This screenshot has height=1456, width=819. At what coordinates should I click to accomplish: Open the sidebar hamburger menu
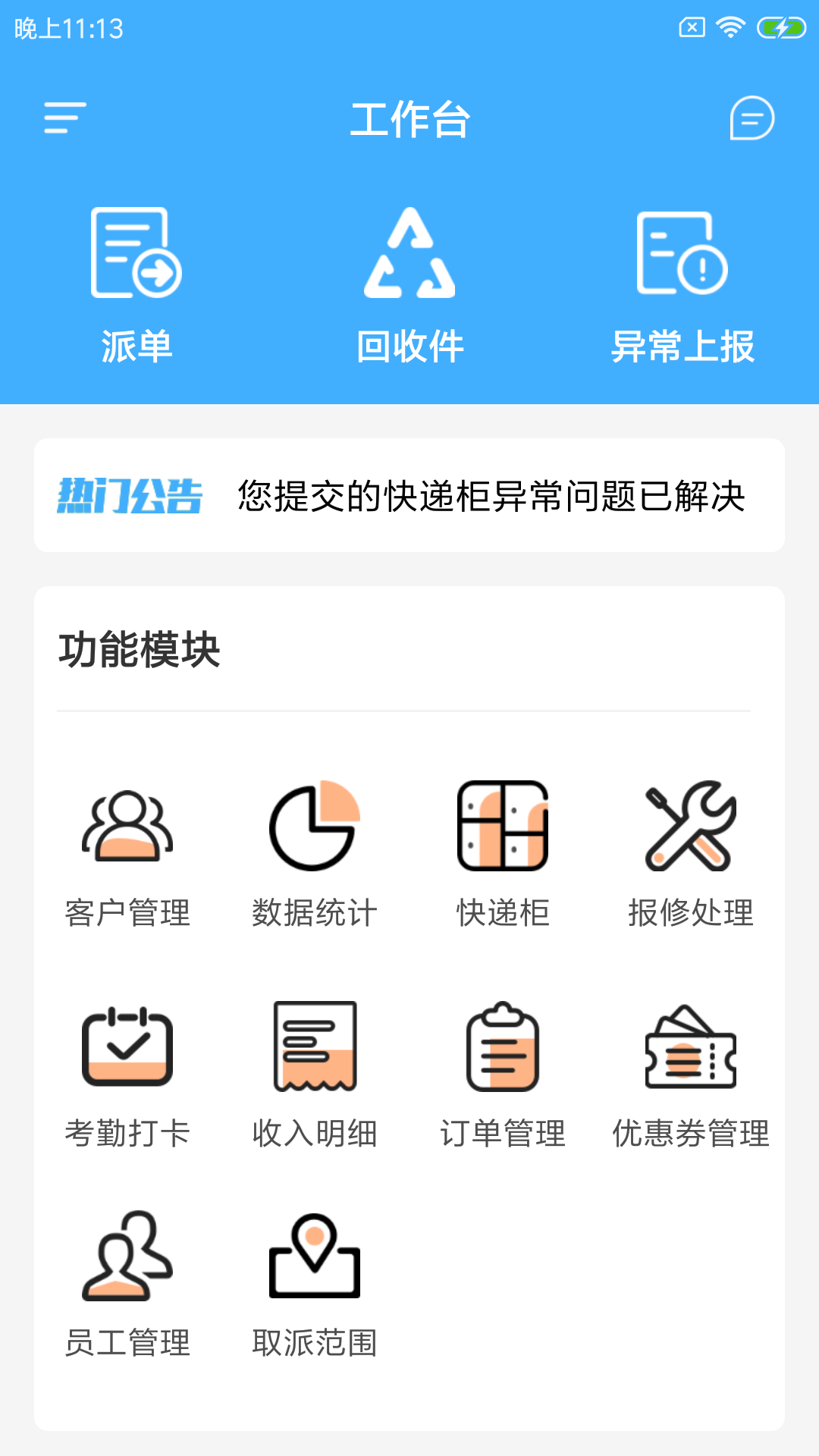pyautogui.click(x=64, y=119)
